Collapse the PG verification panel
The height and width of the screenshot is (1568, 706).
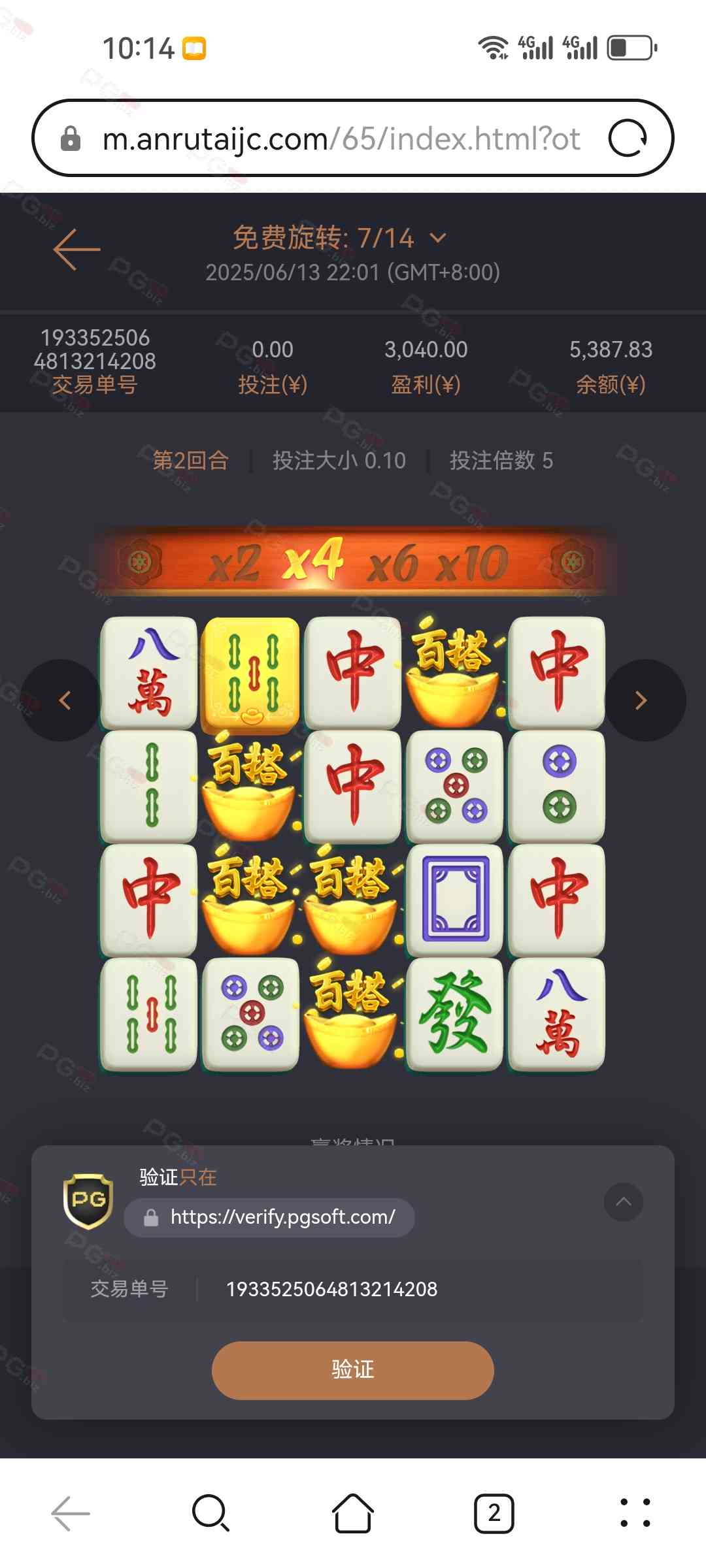[624, 1201]
